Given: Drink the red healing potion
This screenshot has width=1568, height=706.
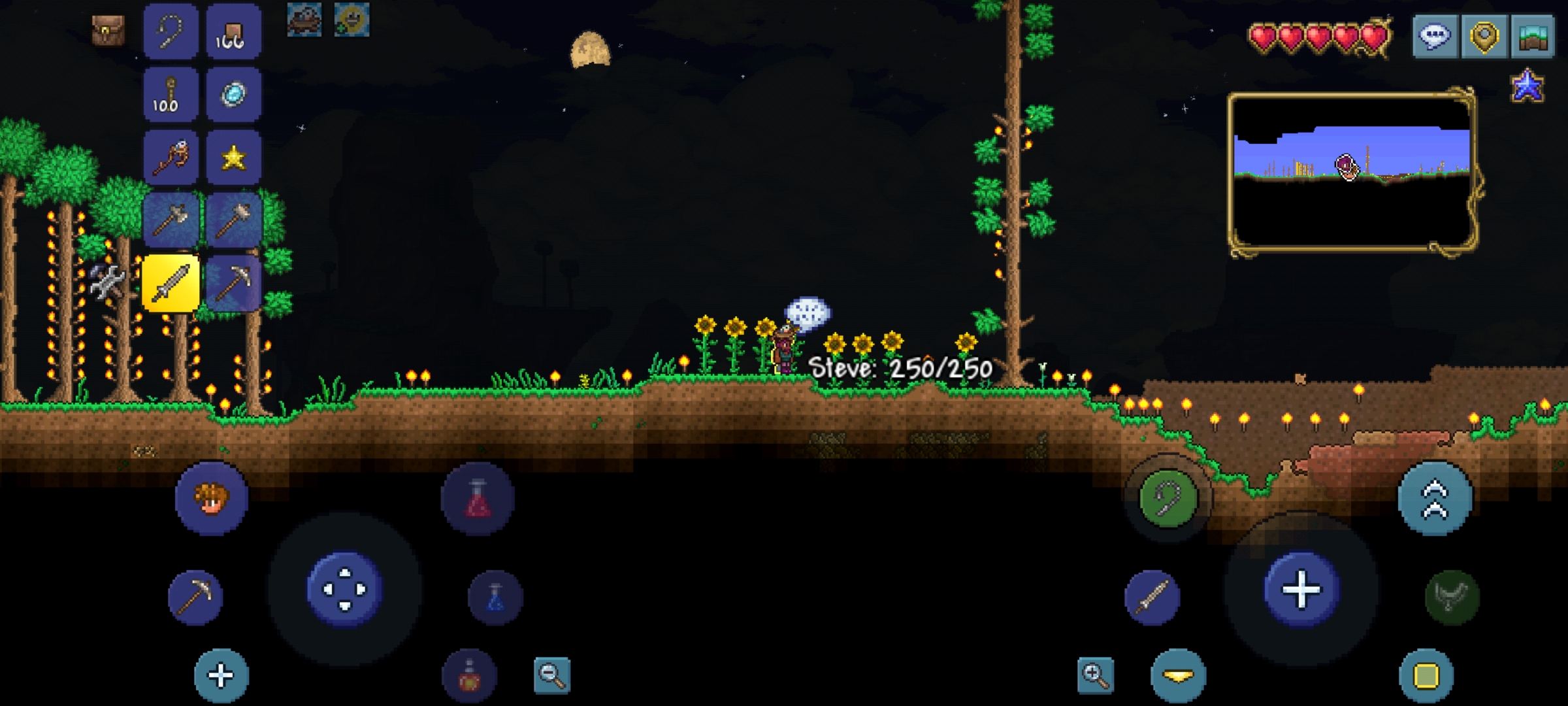Looking at the screenshot, I should [478, 499].
